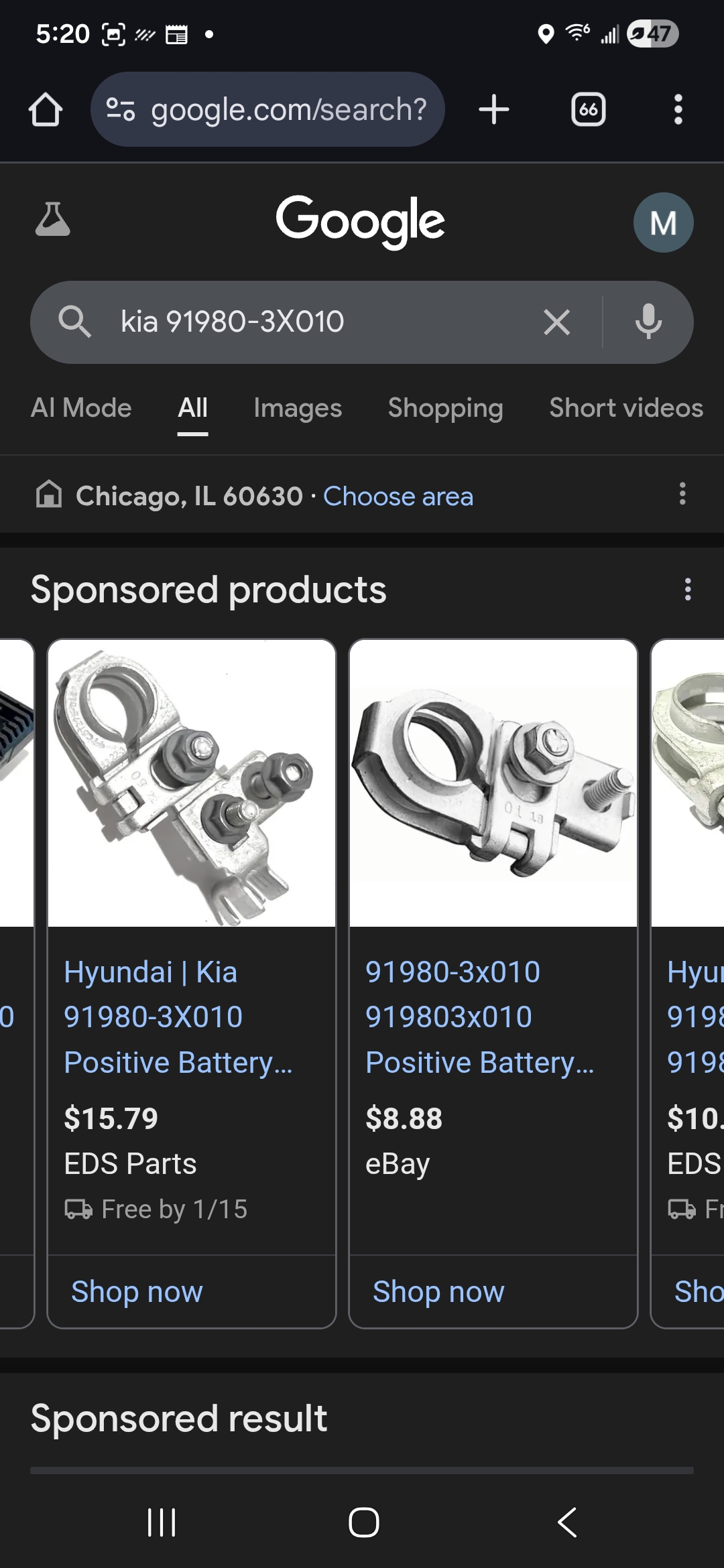
Task: Open the tab switcher showing 66
Action: (x=589, y=109)
